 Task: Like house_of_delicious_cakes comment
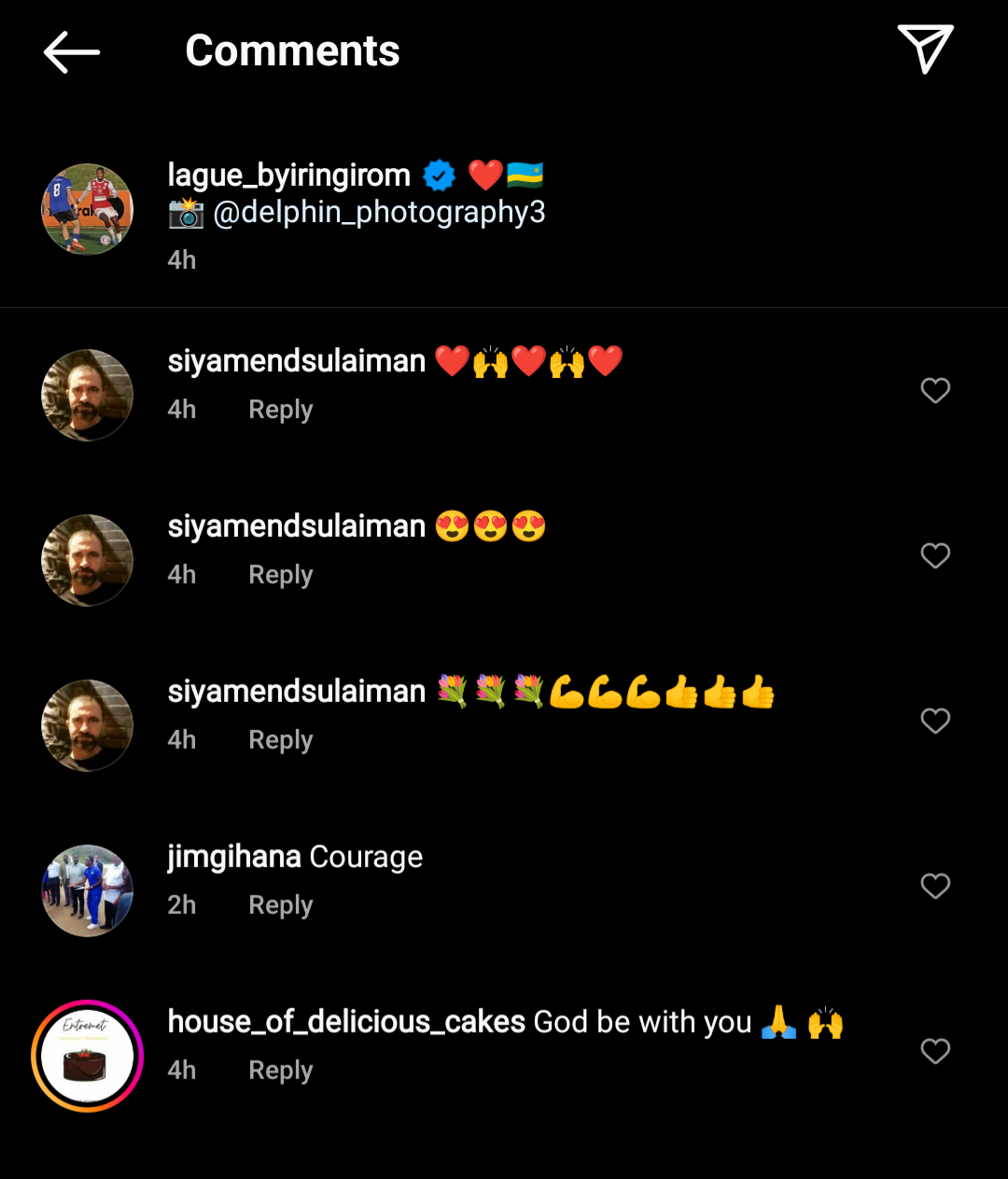click(x=935, y=1051)
